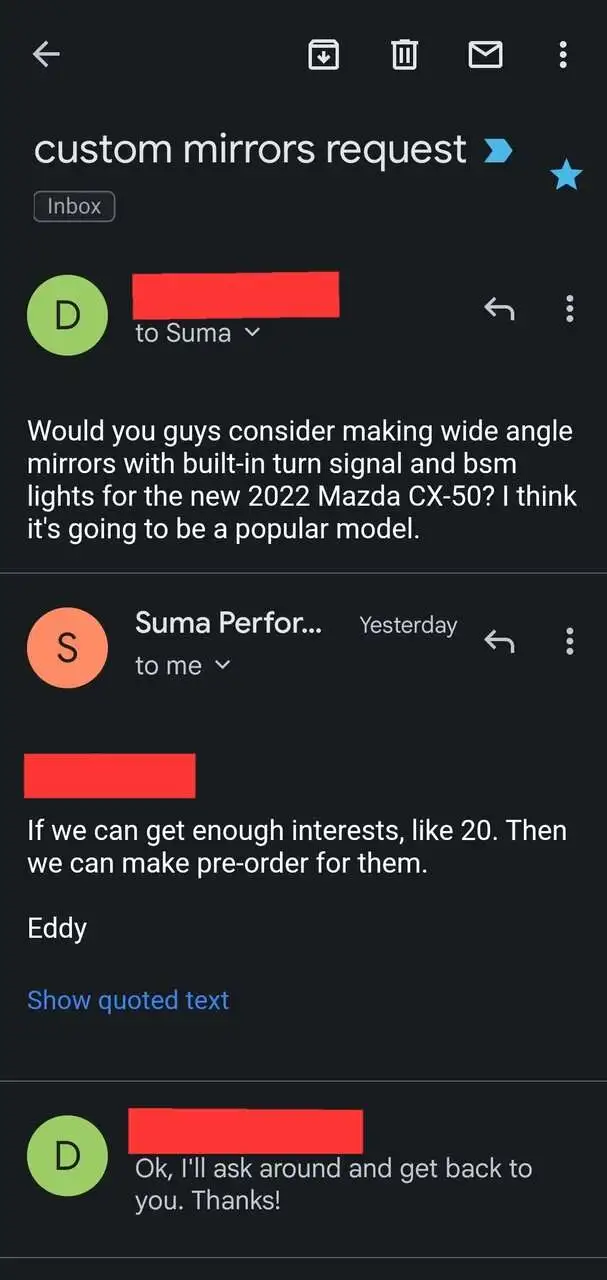Reply to the first message to Suma

tap(499, 309)
